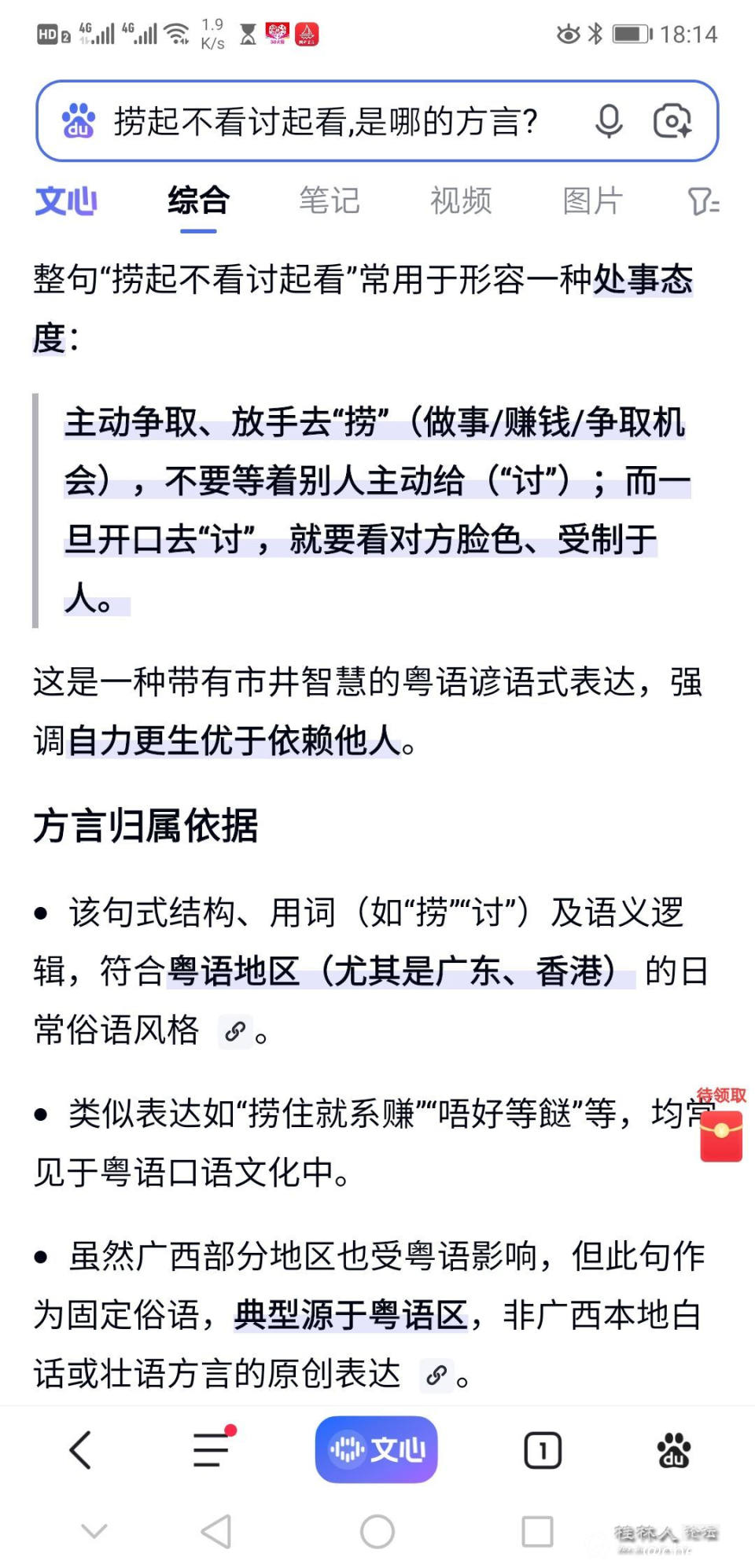755x1568 pixels.
Task: Open the source link after 日常俗语风格
Action: [x=235, y=1032]
